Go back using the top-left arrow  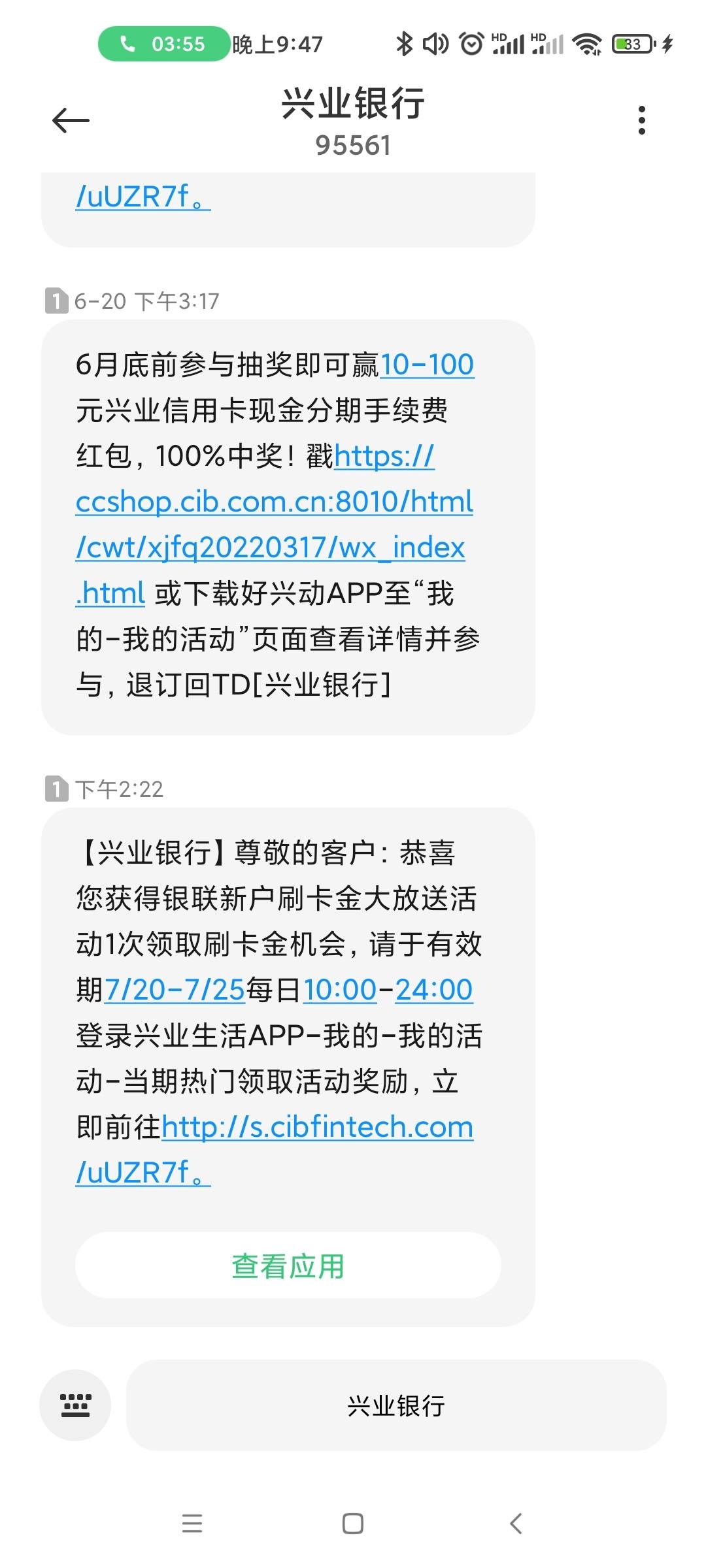(x=71, y=121)
